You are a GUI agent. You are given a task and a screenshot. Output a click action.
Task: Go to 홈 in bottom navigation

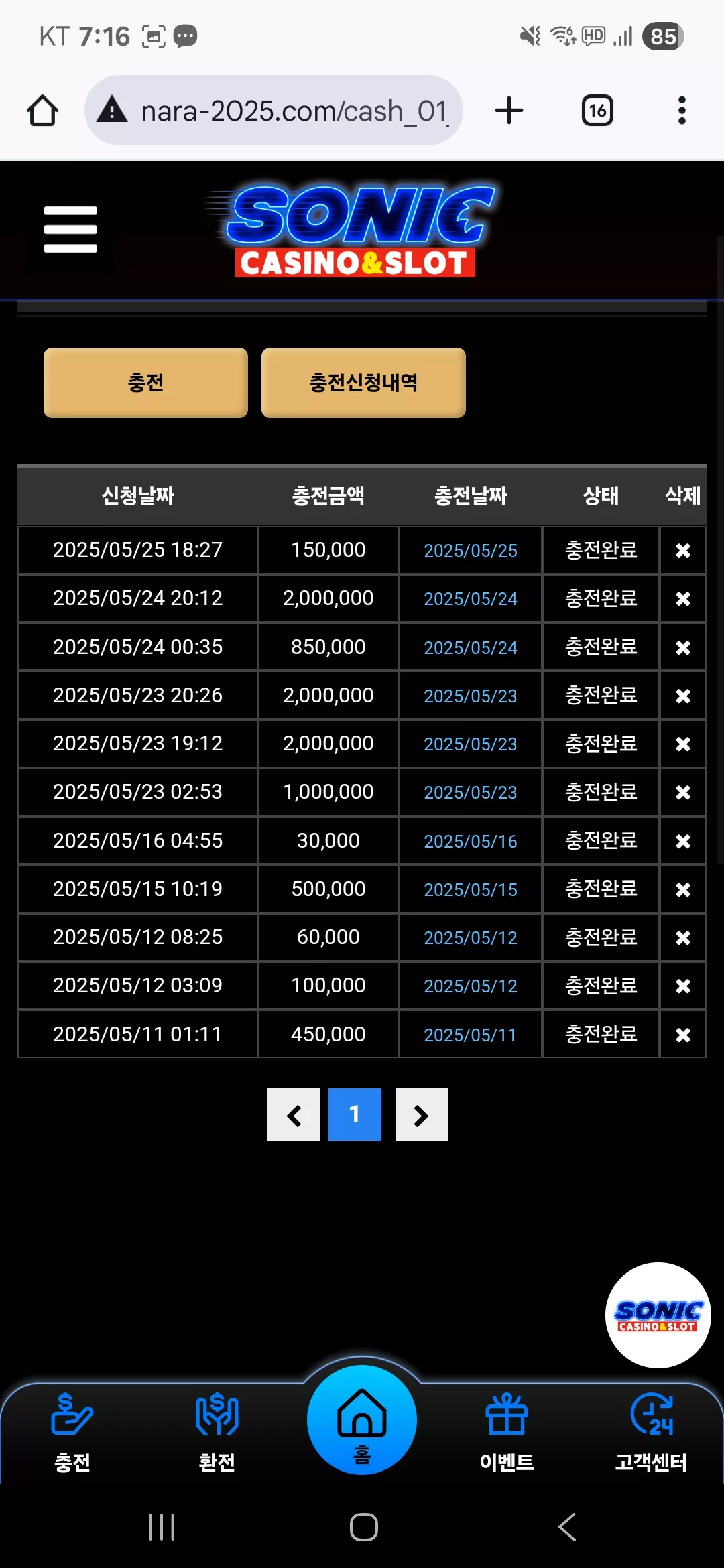[362, 1421]
